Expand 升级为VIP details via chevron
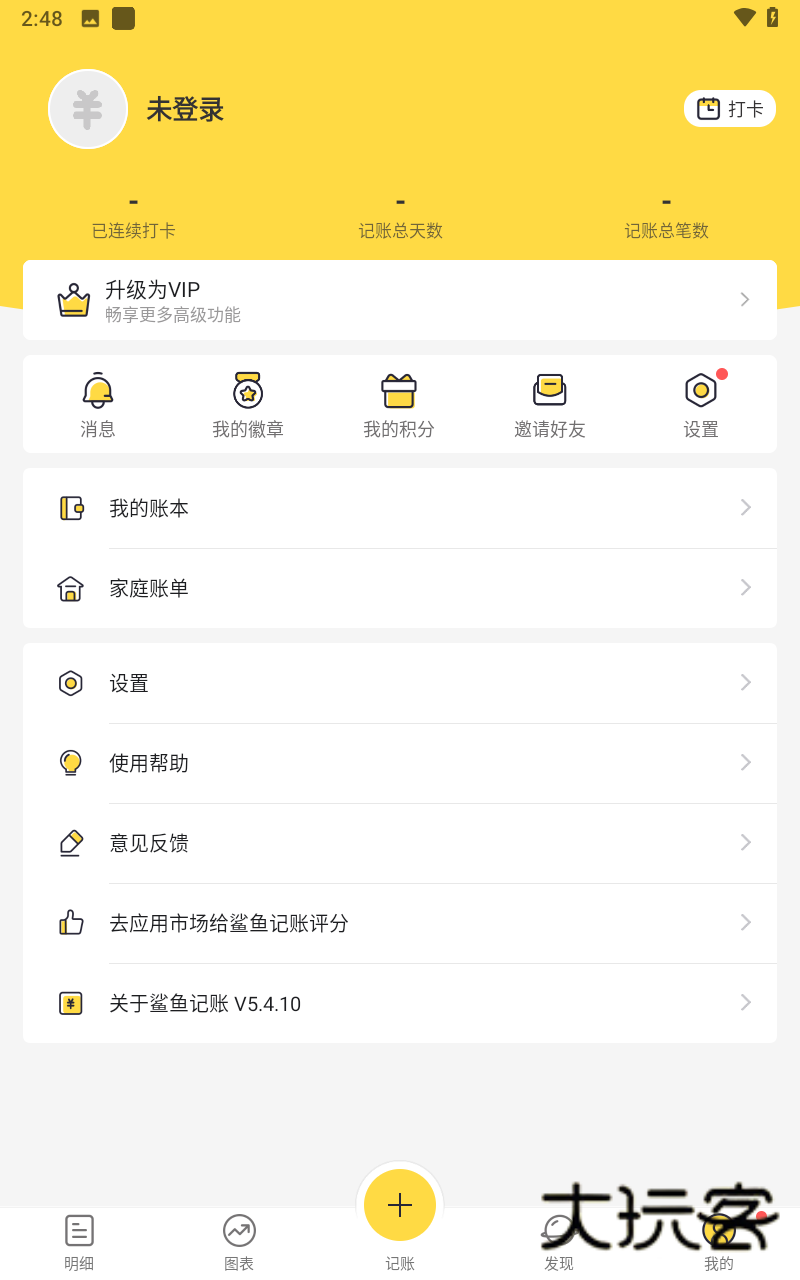 [745, 299]
